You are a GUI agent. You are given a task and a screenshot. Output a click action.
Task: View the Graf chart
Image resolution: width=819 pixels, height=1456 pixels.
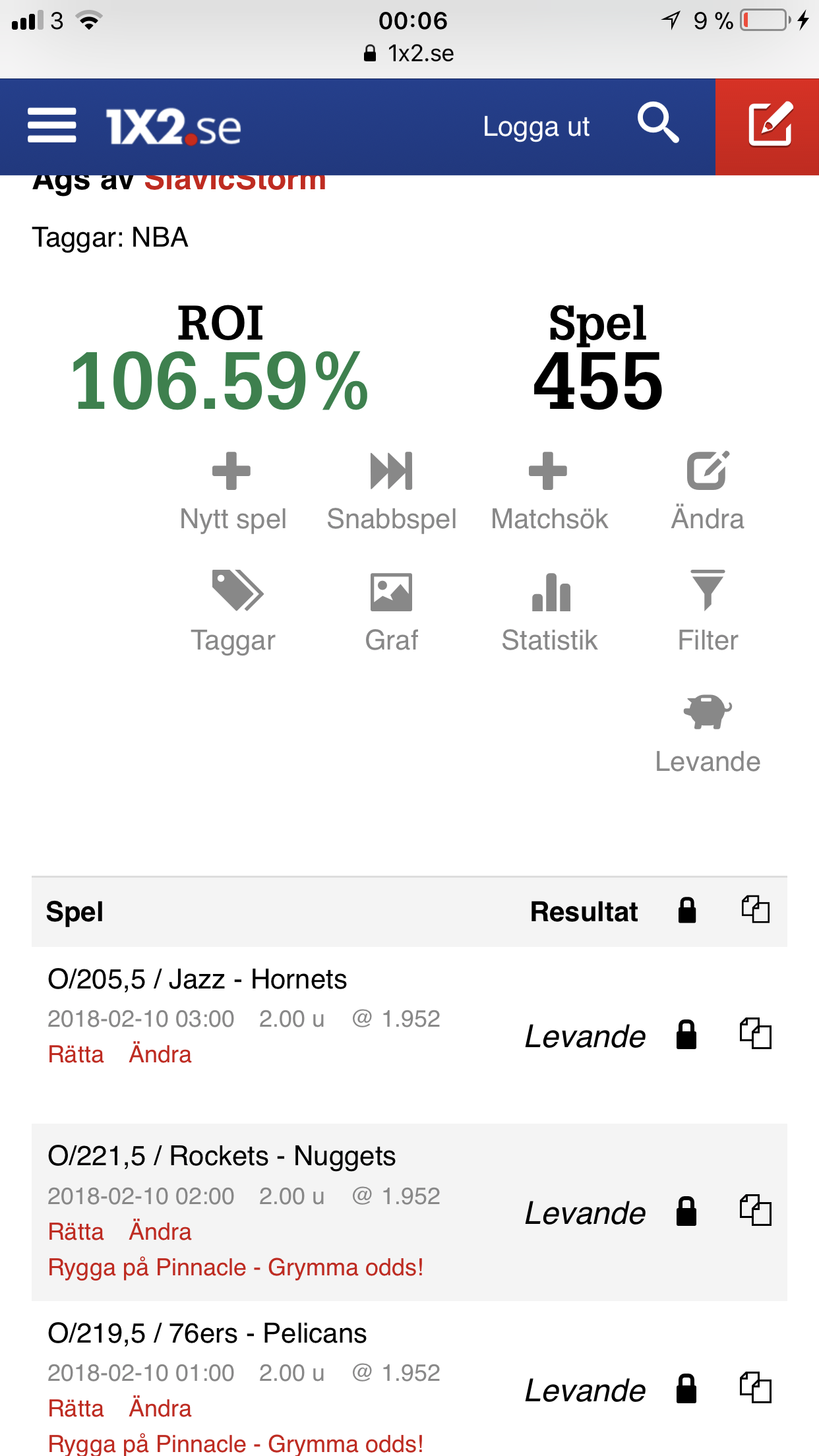(392, 613)
